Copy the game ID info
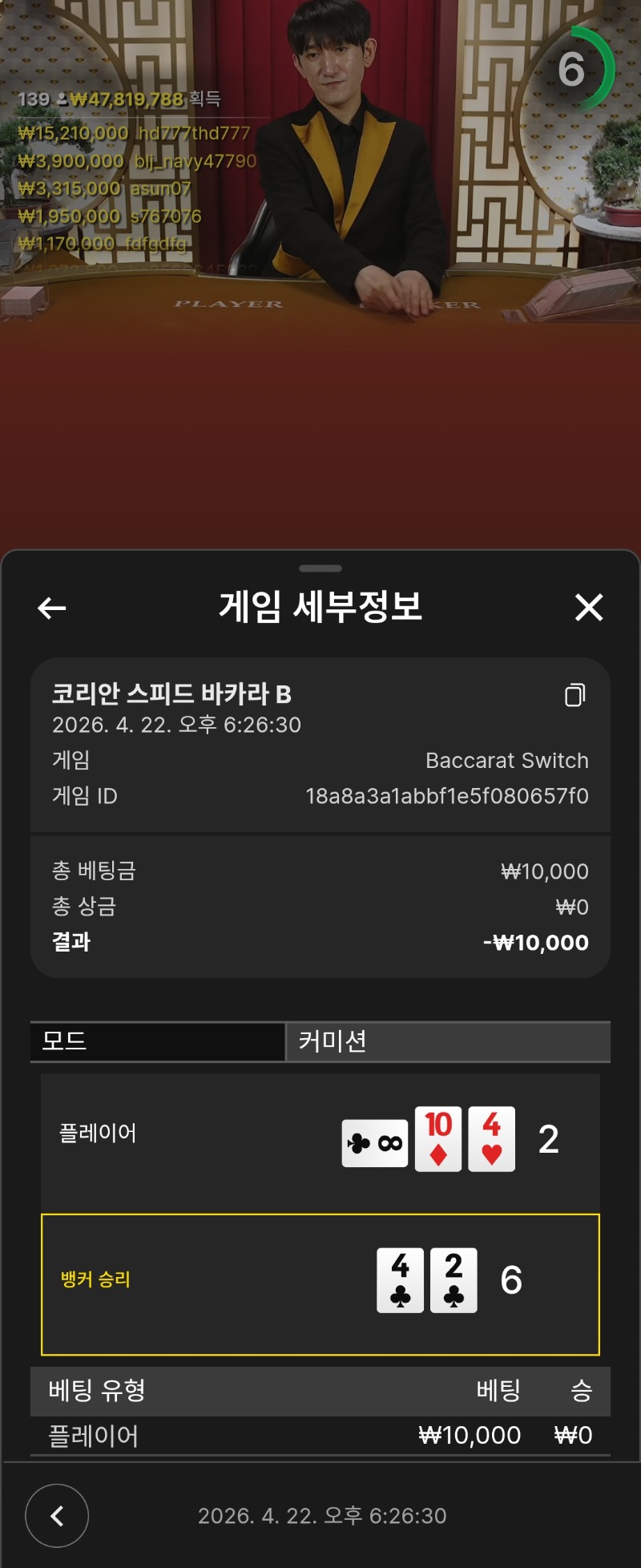Screen dimensions: 641x1568 [x=574, y=695]
